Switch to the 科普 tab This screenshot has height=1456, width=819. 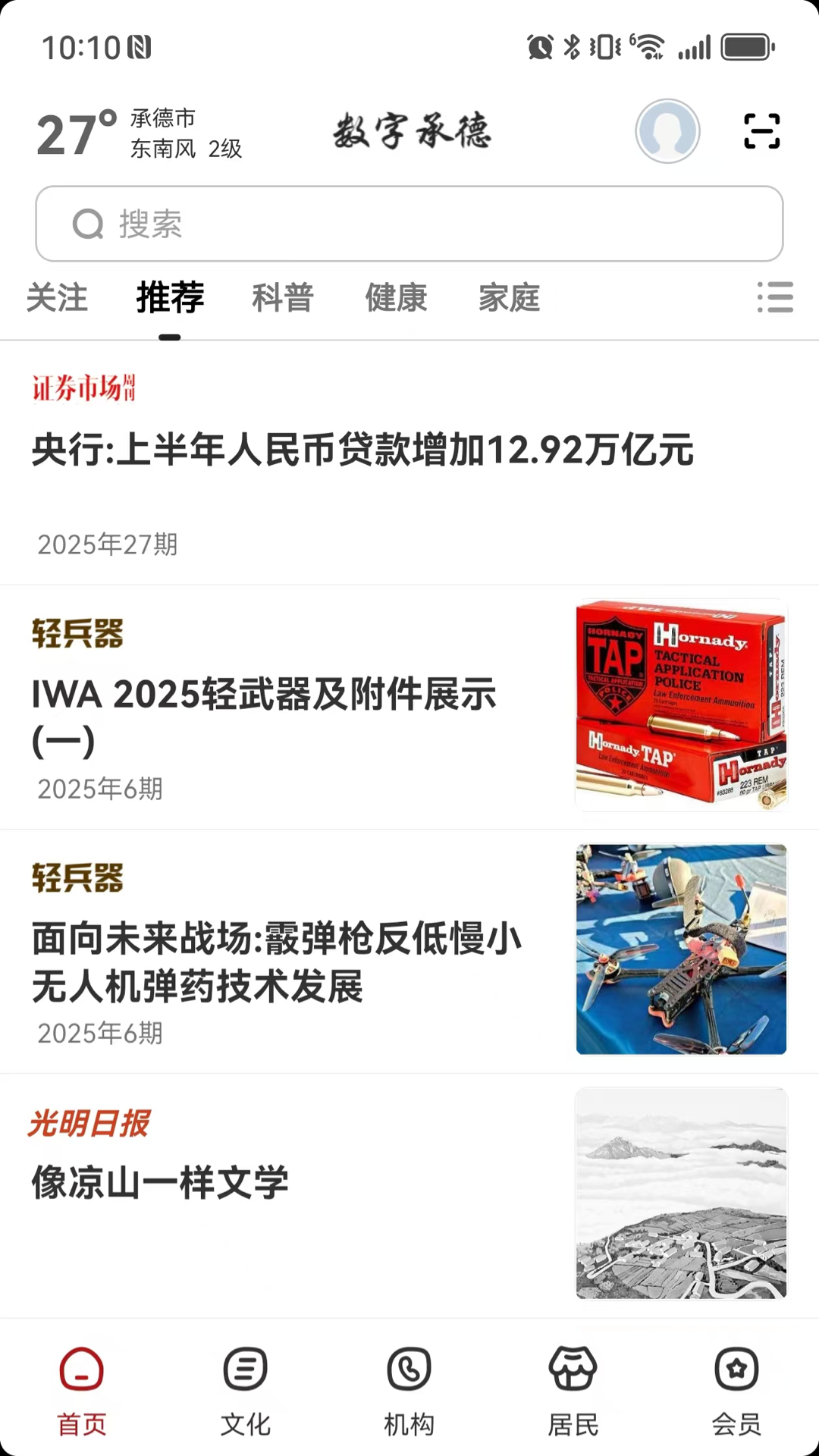click(283, 297)
